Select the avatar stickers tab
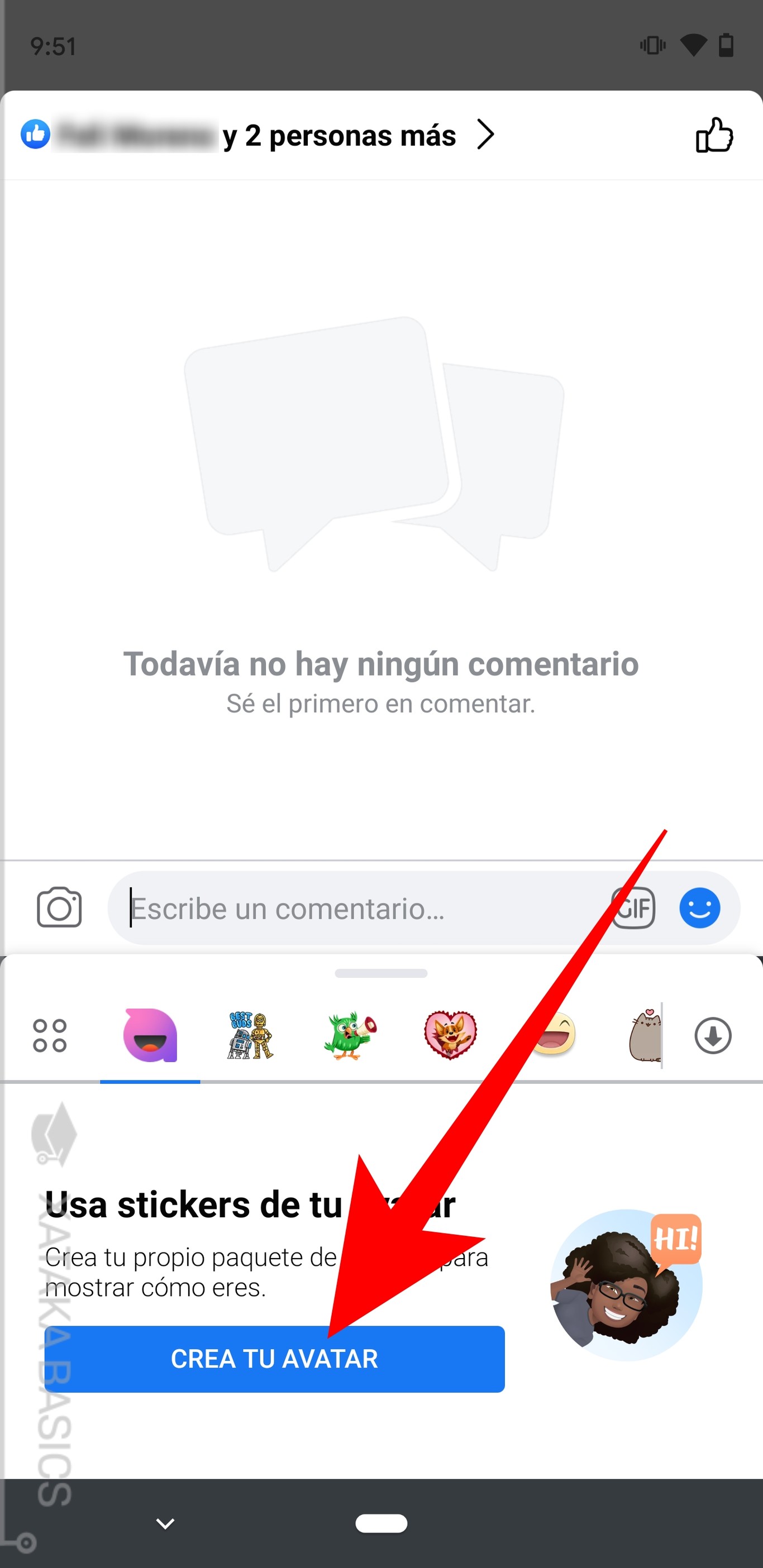Image resolution: width=763 pixels, height=1568 pixels. click(x=150, y=1035)
